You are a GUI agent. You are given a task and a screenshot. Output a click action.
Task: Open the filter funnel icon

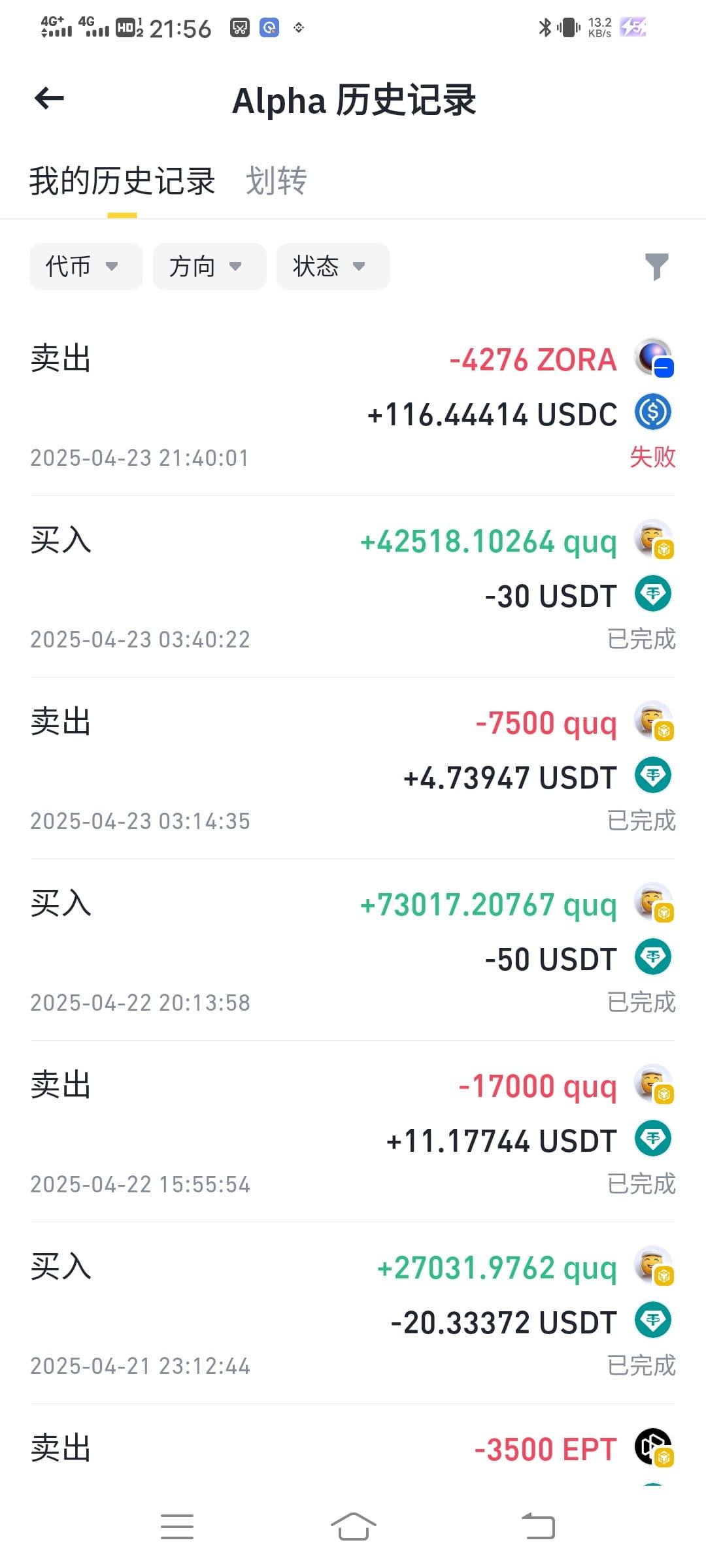click(x=656, y=267)
